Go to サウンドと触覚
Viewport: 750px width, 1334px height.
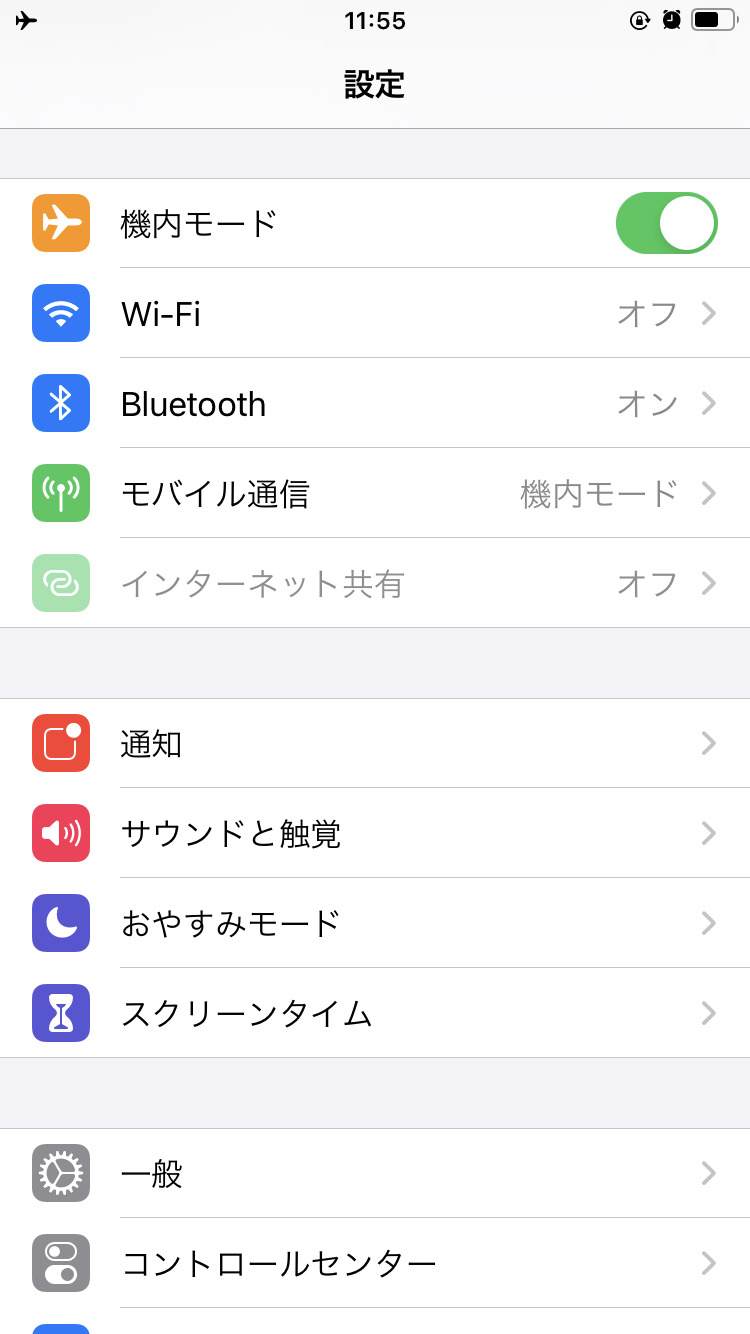tap(375, 833)
